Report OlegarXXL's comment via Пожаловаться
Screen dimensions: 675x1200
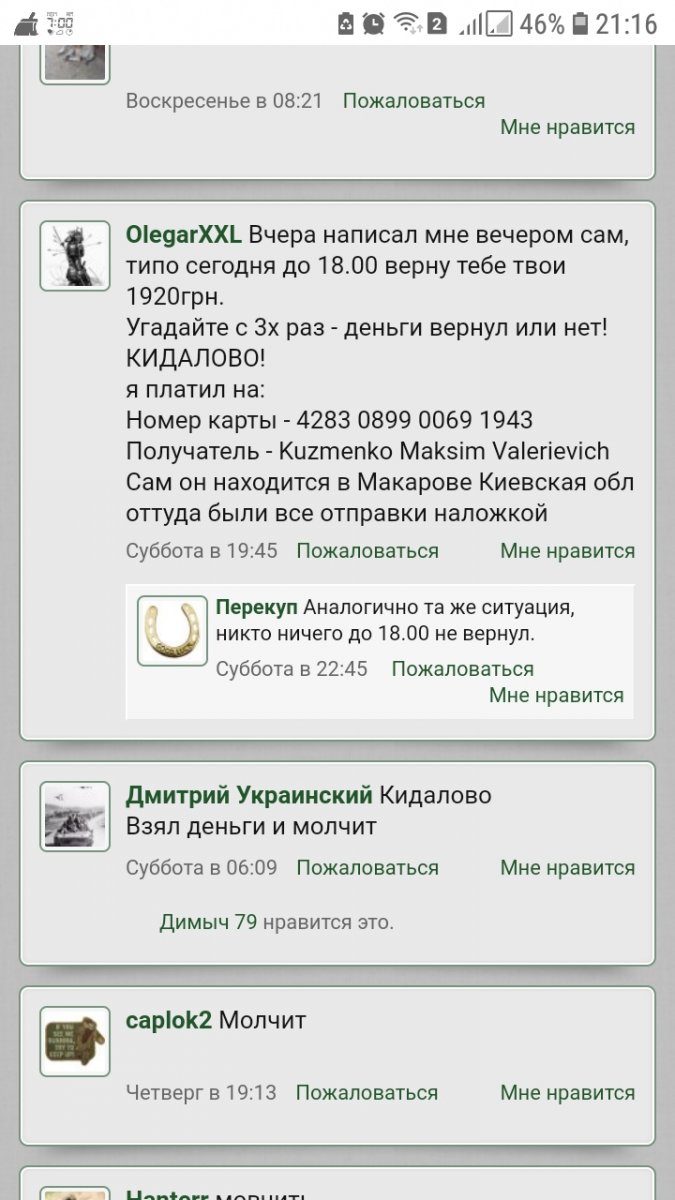point(367,551)
